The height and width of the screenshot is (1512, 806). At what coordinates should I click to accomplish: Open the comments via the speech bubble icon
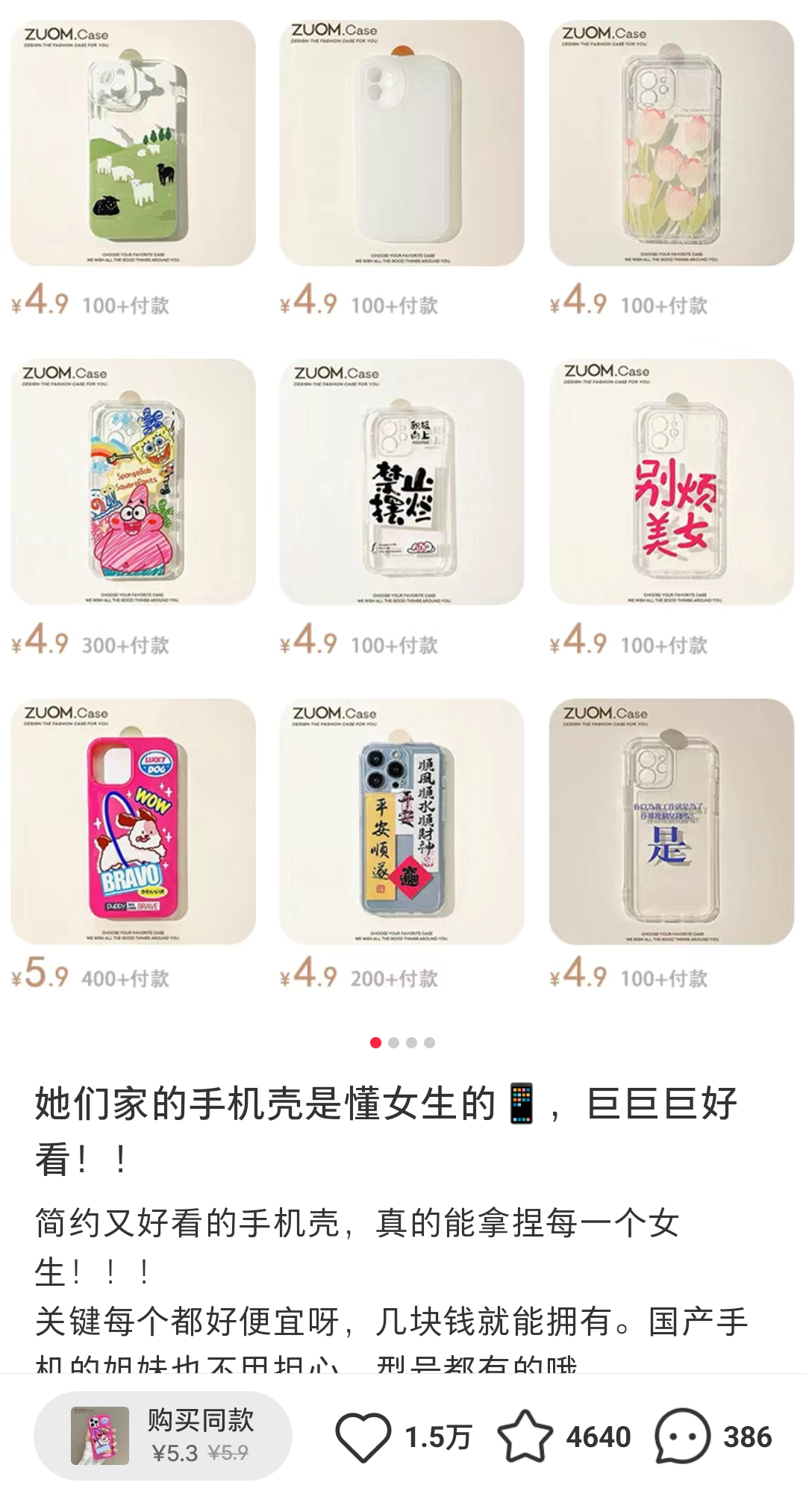click(682, 1437)
